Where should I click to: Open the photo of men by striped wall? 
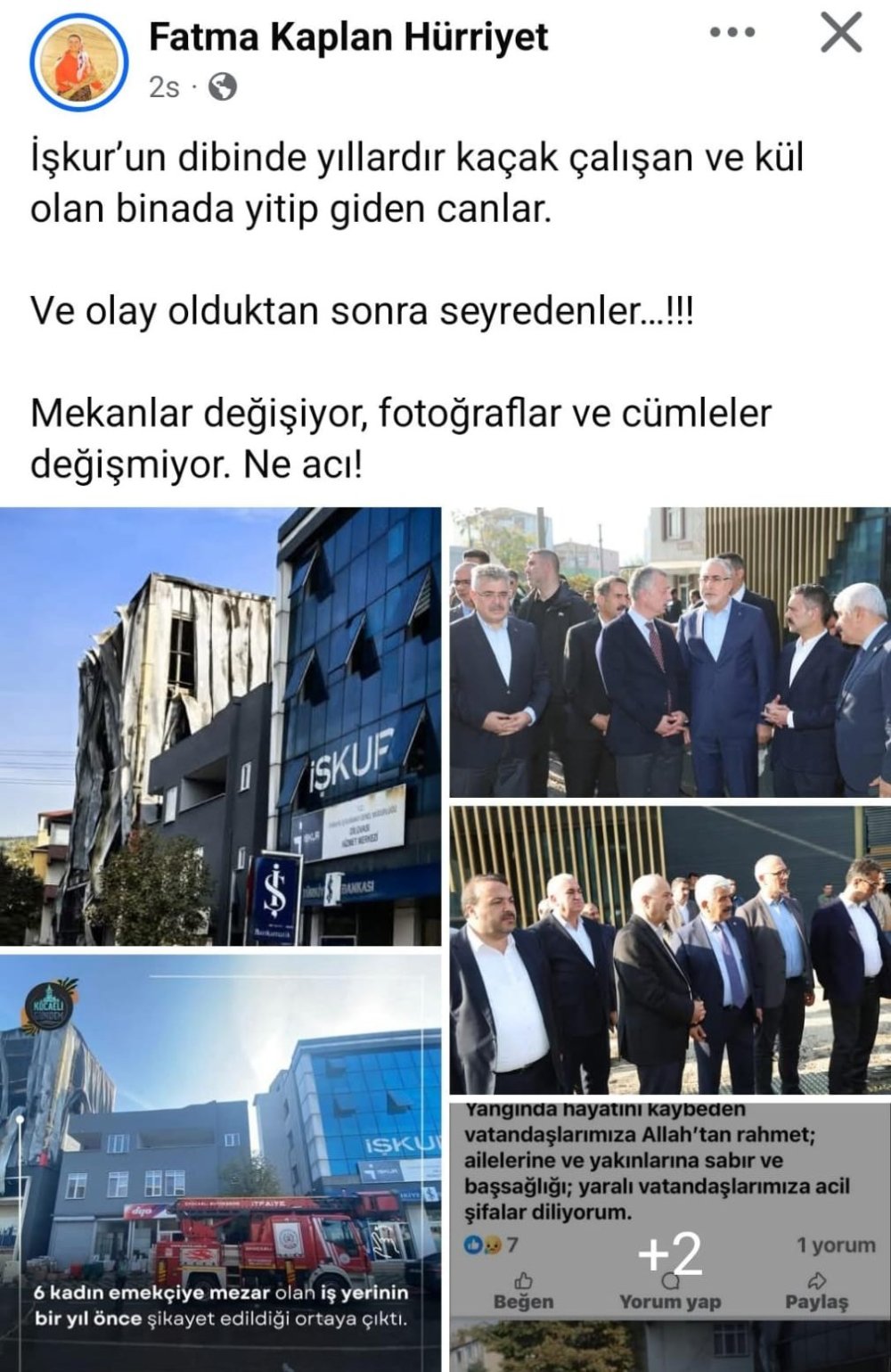669,950
